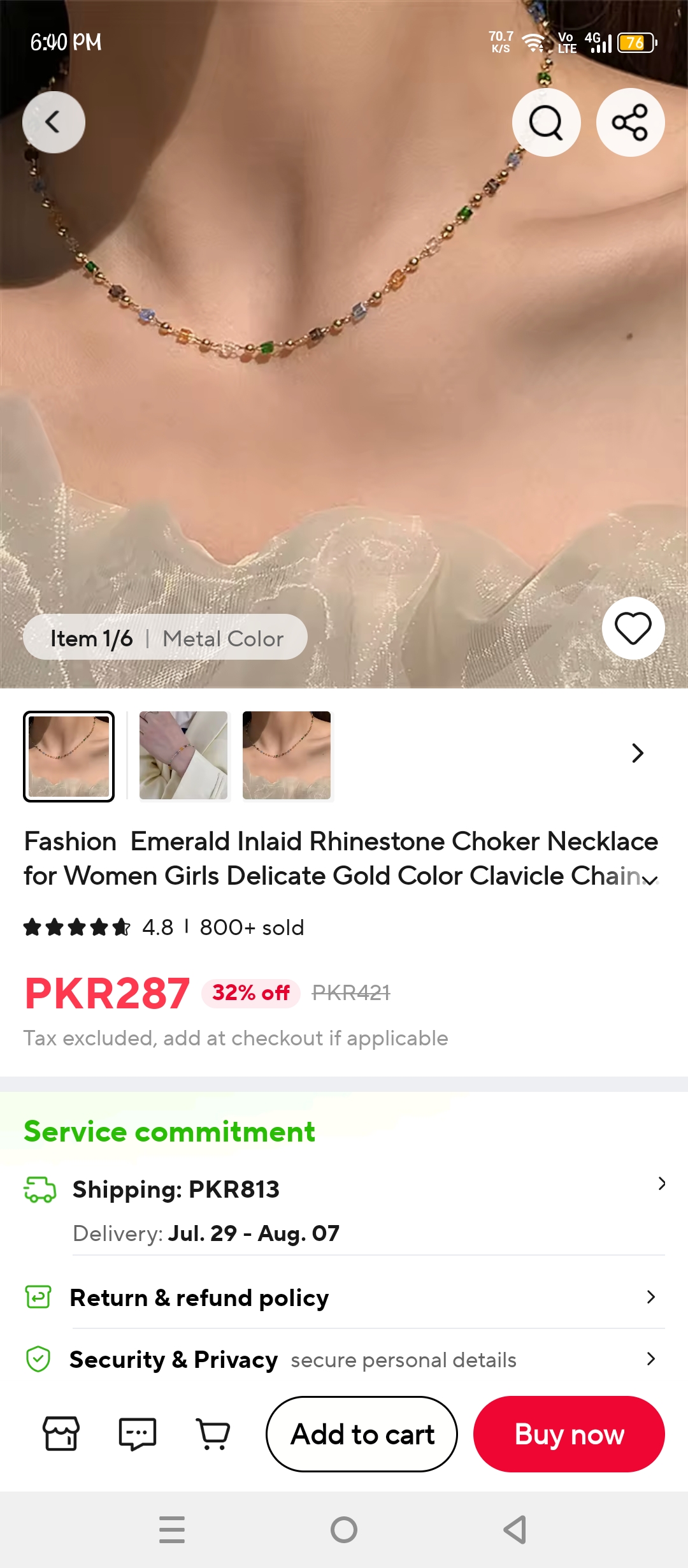Open Security & Privacy details

coord(344,1359)
